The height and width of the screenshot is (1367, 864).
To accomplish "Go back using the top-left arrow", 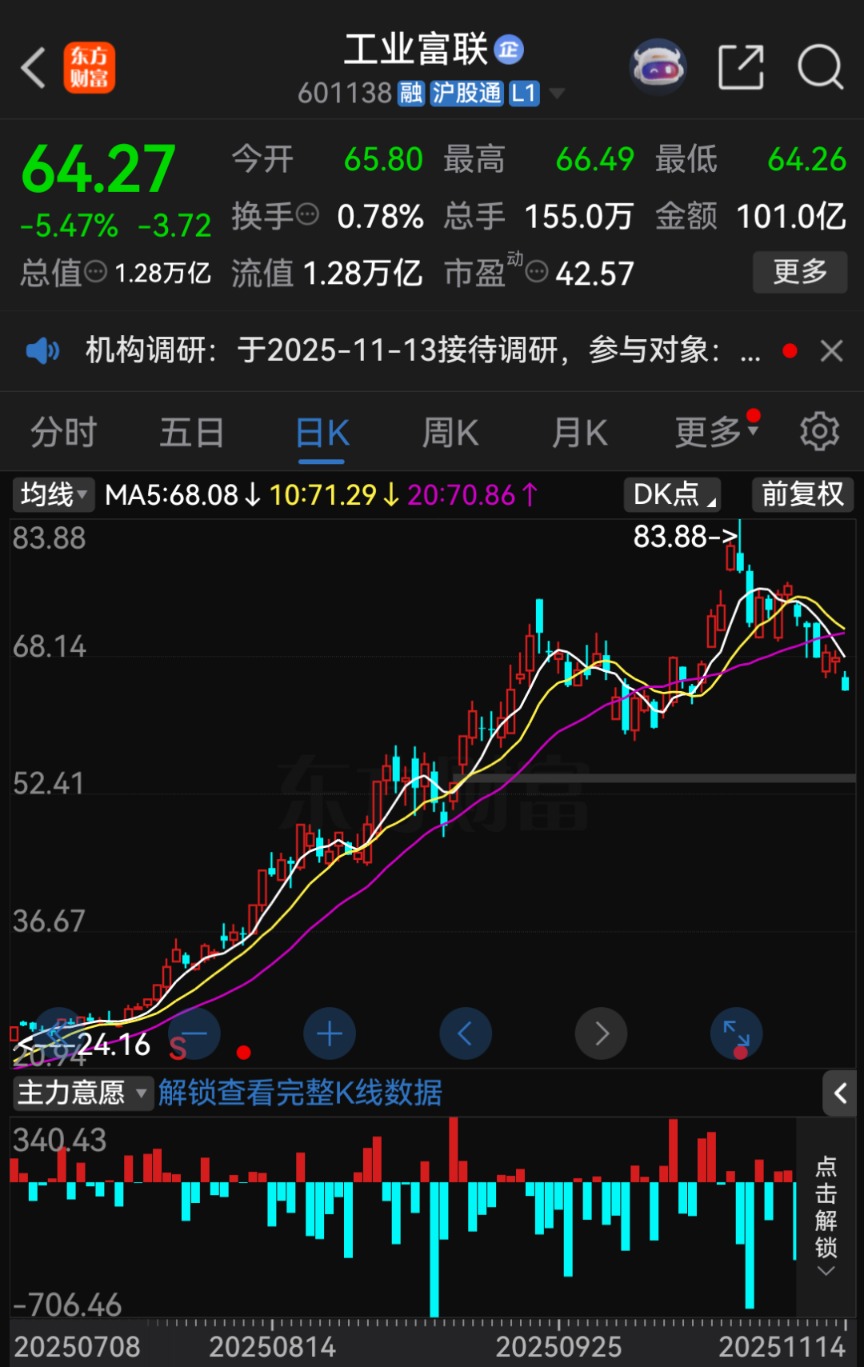I will (x=33, y=68).
